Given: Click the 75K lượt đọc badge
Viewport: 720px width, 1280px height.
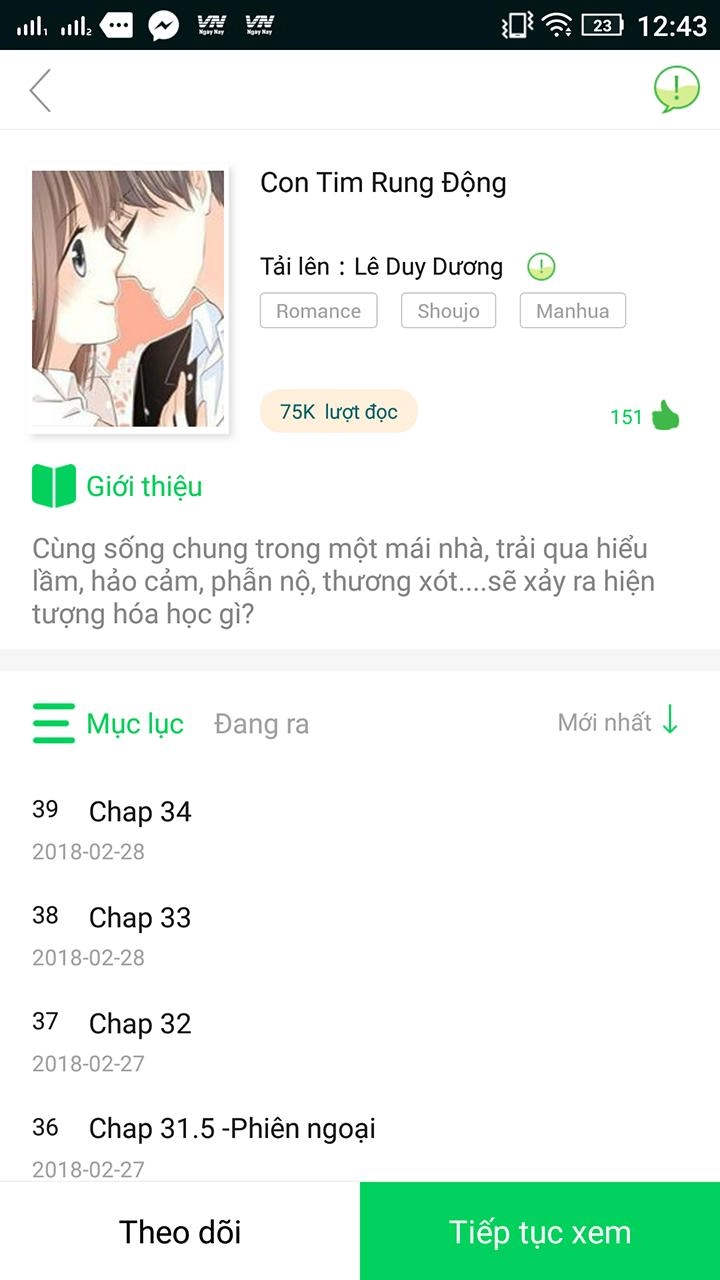Looking at the screenshot, I should click(338, 411).
